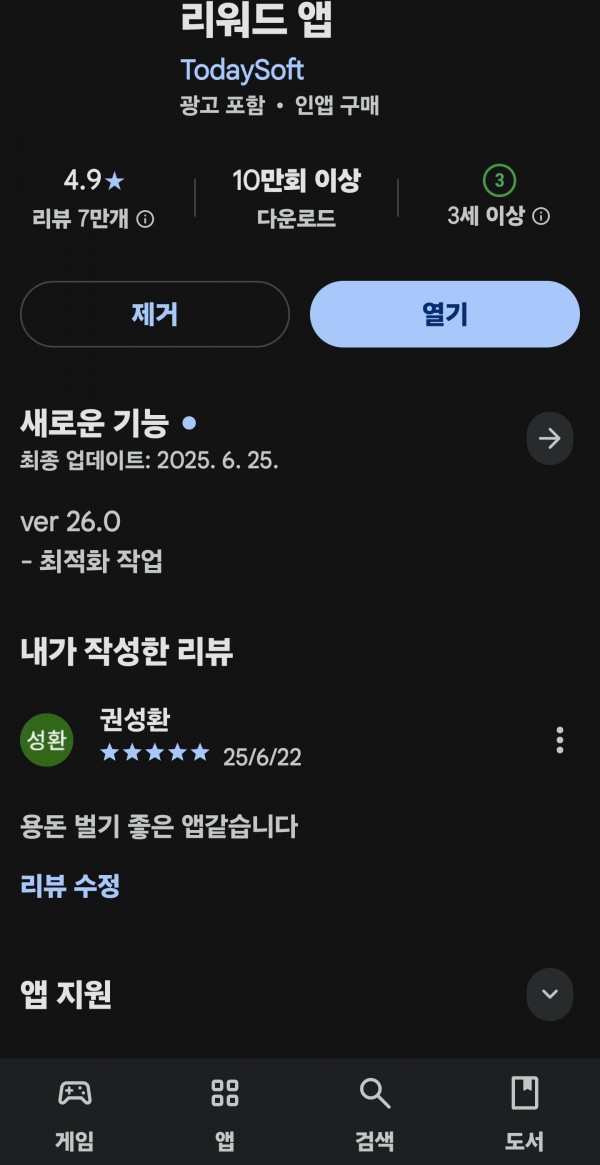Screen dimensions: 600x1165
Task: Tap 리뷰 수정 to edit my review
Action: [x=70, y=886]
